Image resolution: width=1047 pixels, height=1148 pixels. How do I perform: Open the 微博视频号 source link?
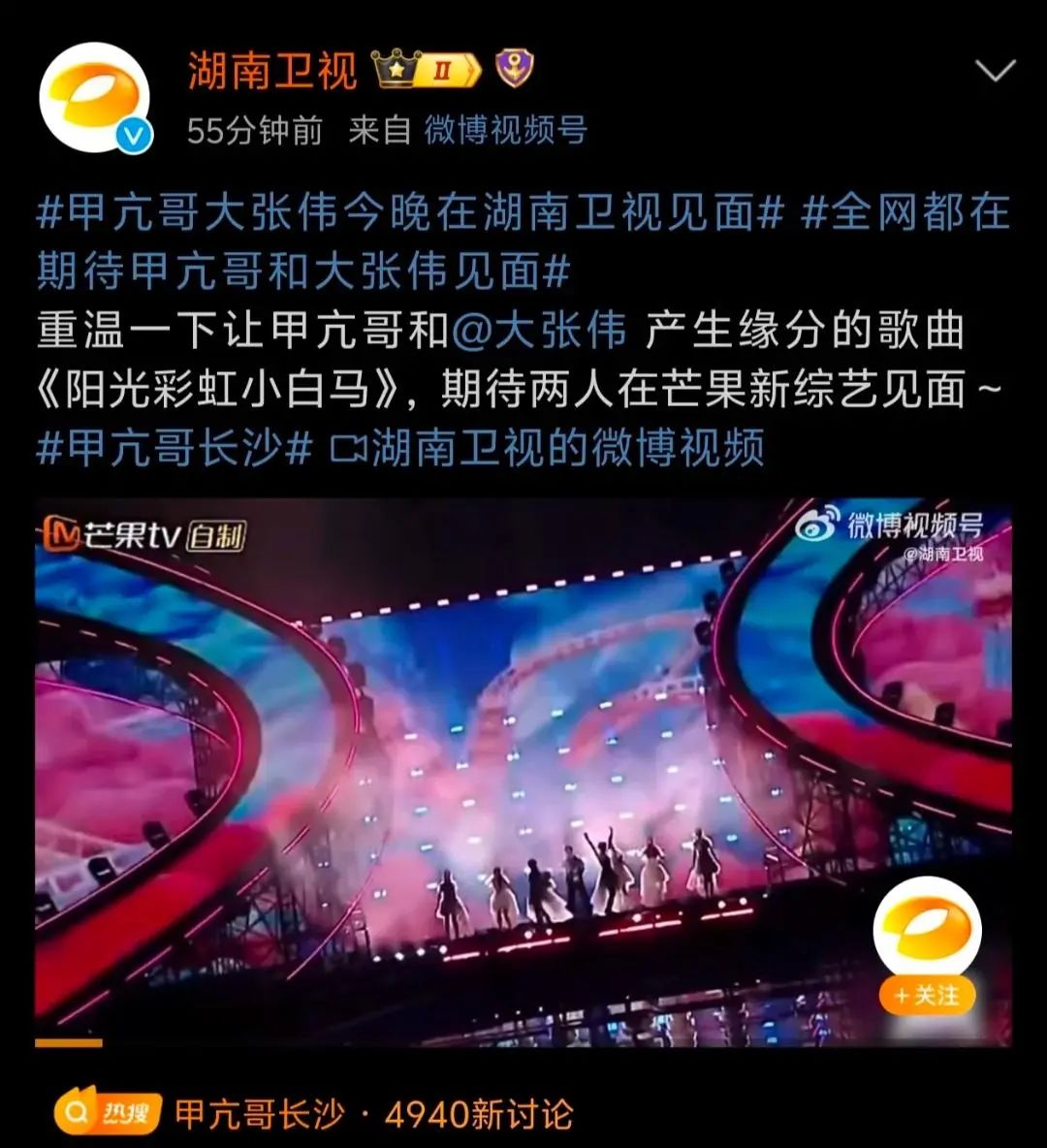(x=505, y=130)
